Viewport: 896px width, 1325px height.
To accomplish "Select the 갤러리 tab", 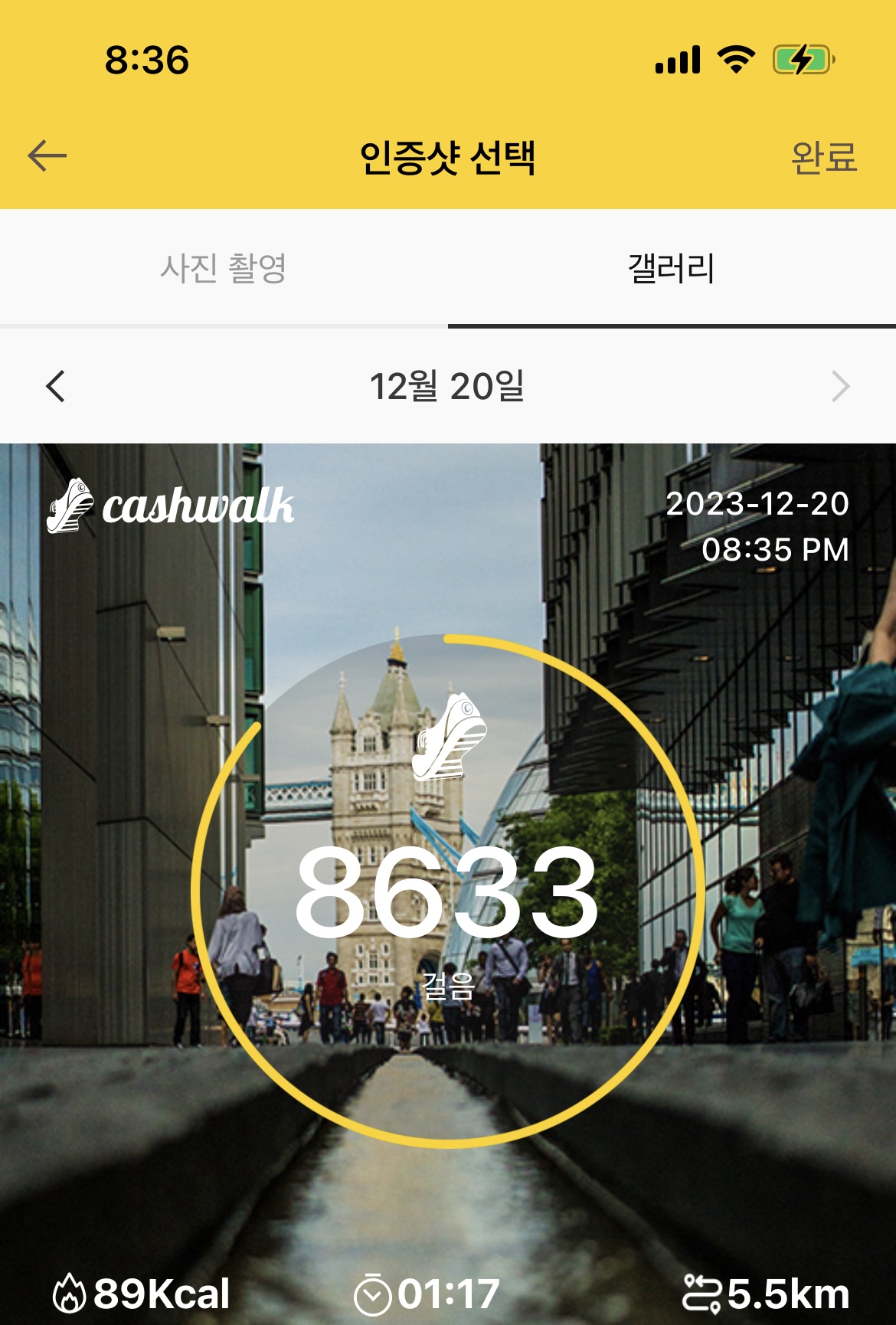I will 671,268.
